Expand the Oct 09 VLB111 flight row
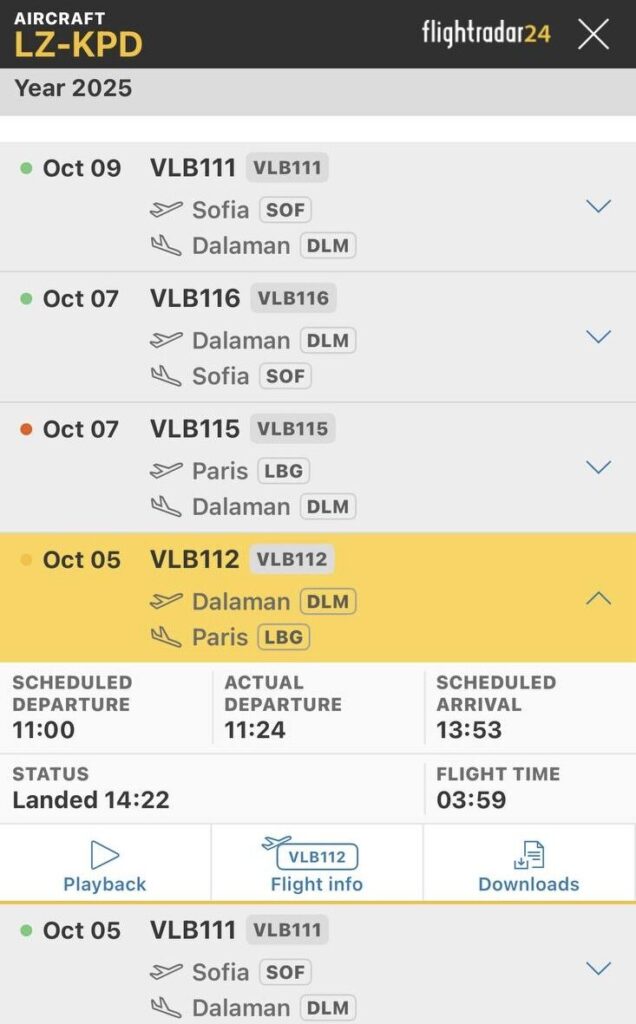 point(598,207)
